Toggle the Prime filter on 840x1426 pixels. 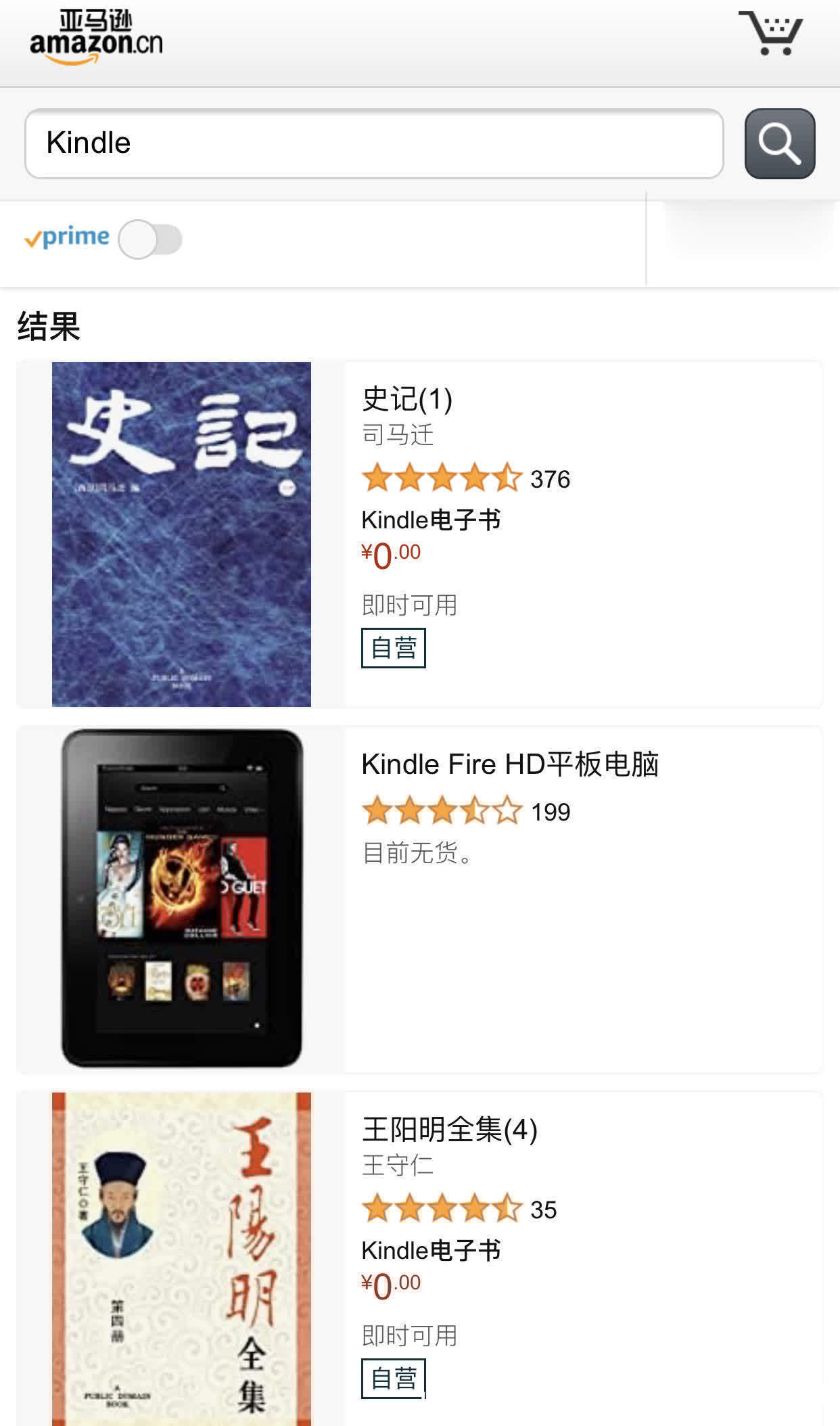click(152, 239)
